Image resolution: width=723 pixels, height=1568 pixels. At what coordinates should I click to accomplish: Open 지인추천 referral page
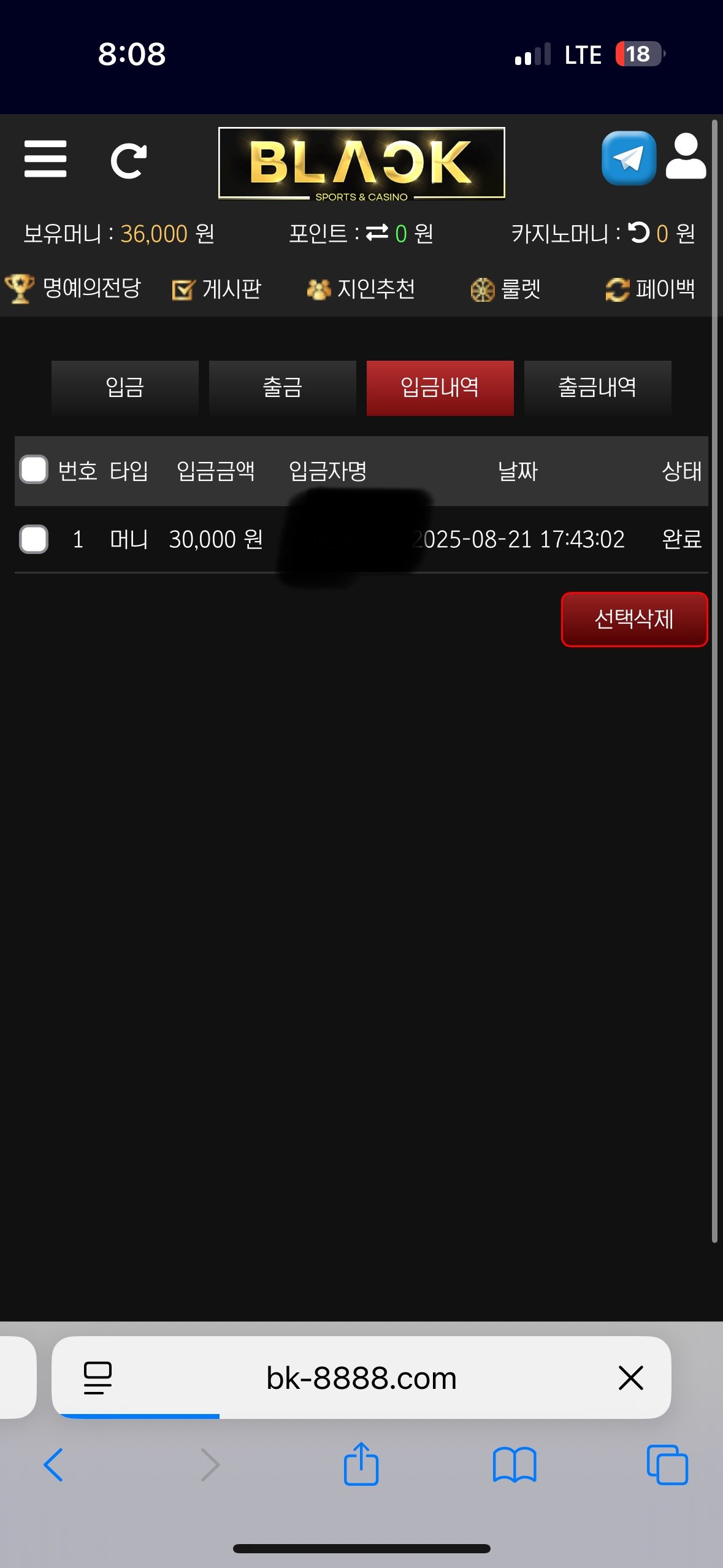pos(361,288)
